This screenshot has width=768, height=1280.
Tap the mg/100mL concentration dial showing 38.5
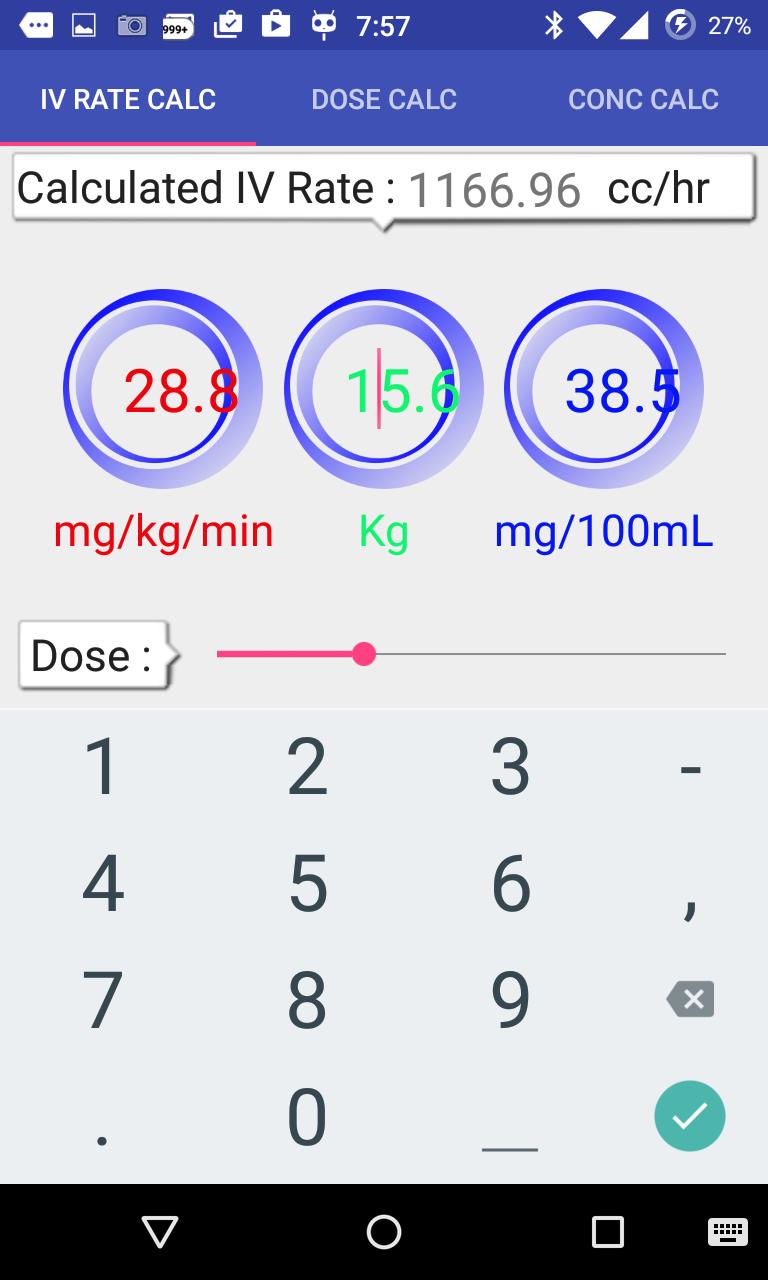tap(604, 387)
